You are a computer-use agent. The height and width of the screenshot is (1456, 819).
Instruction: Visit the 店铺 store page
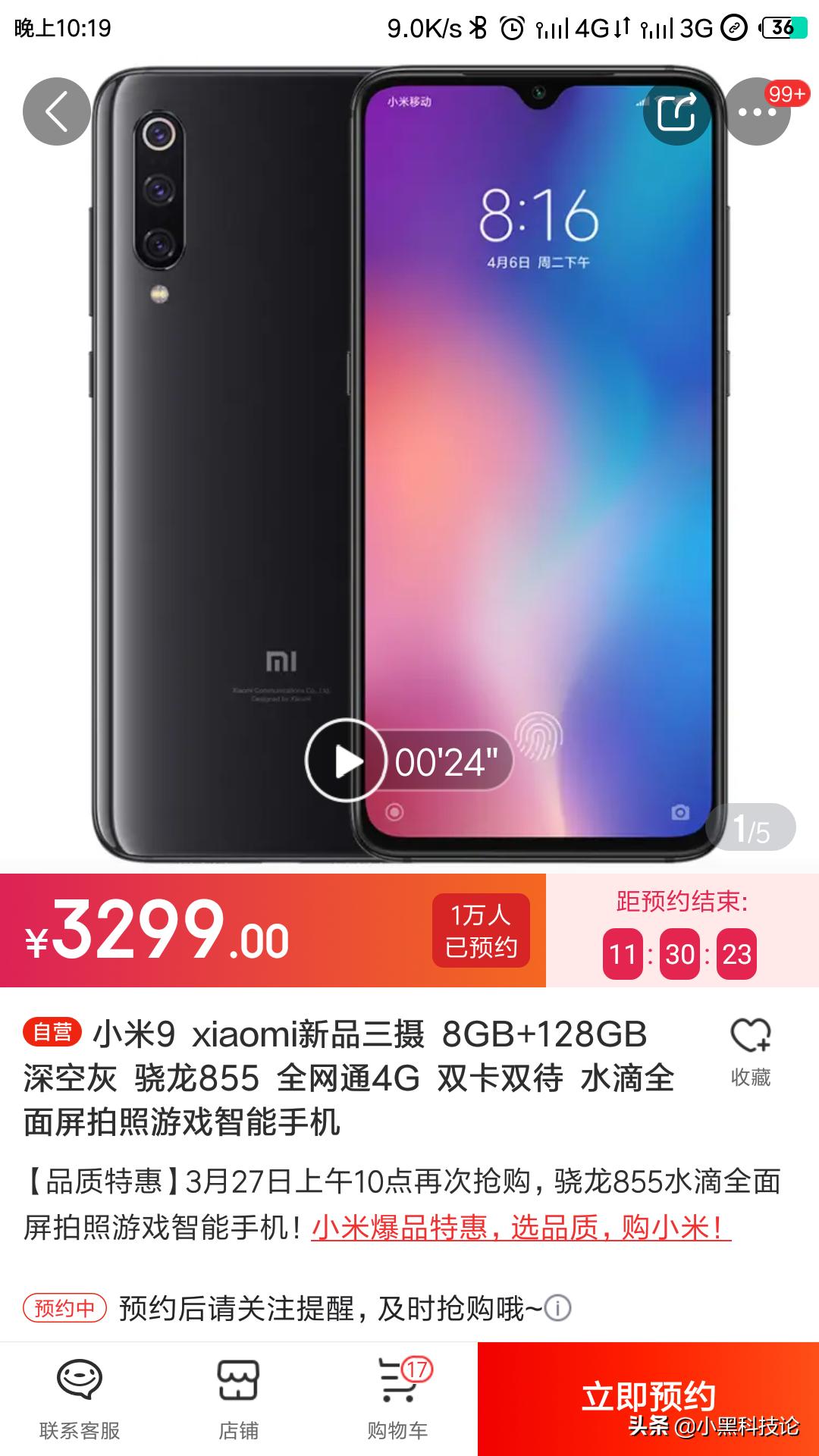tap(239, 1399)
